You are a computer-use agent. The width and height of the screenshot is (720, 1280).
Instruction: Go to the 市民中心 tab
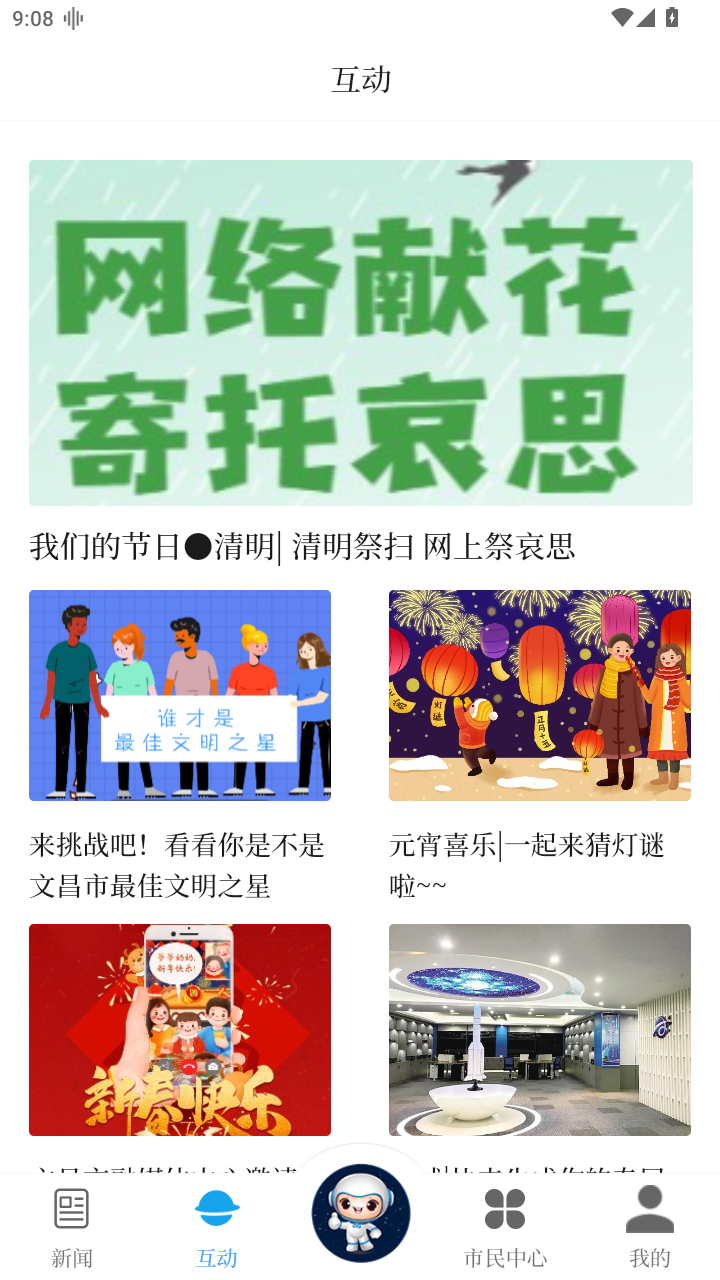tap(505, 1228)
